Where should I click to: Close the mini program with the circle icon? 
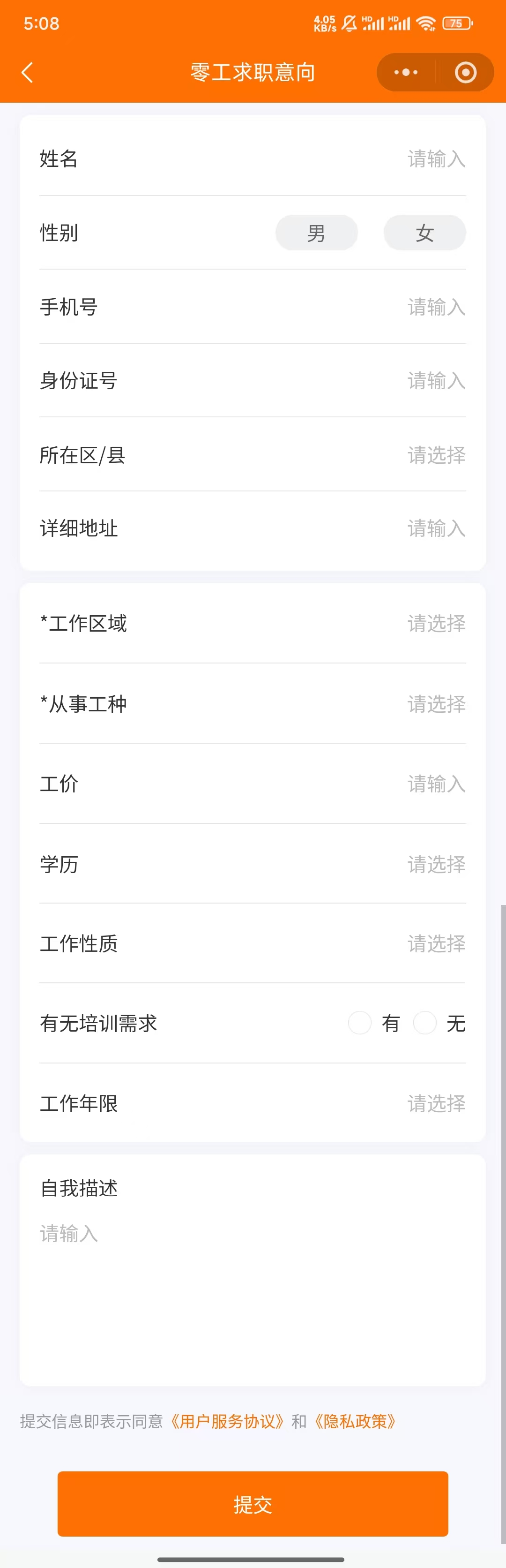(465, 72)
